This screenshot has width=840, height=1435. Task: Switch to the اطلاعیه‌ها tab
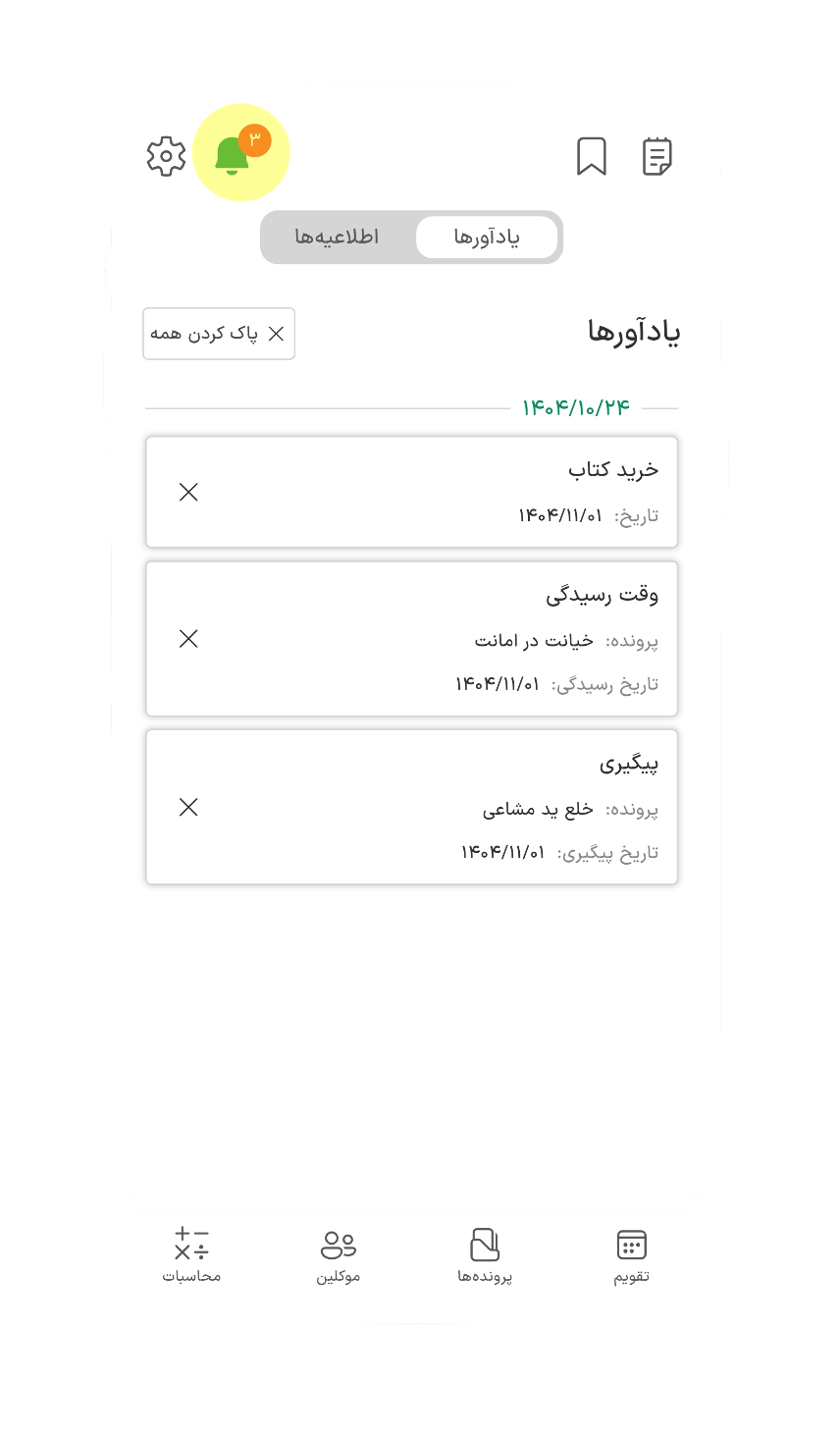point(337,238)
